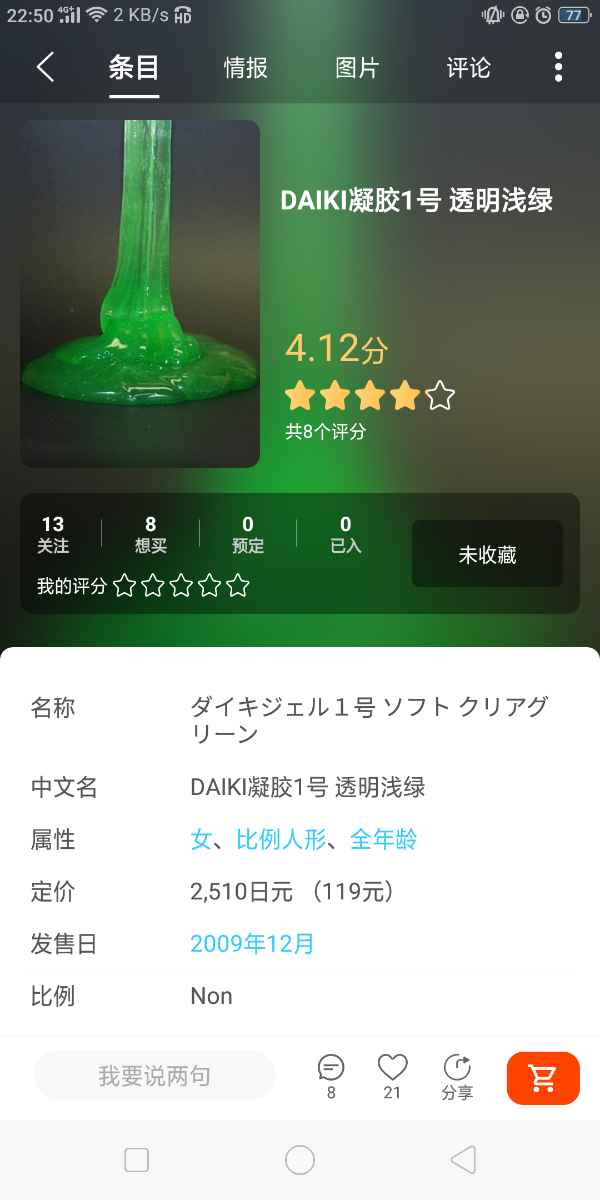The width and height of the screenshot is (600, 1200).
Task: Open the 评论 tab
Action: [x=468, y=68]
